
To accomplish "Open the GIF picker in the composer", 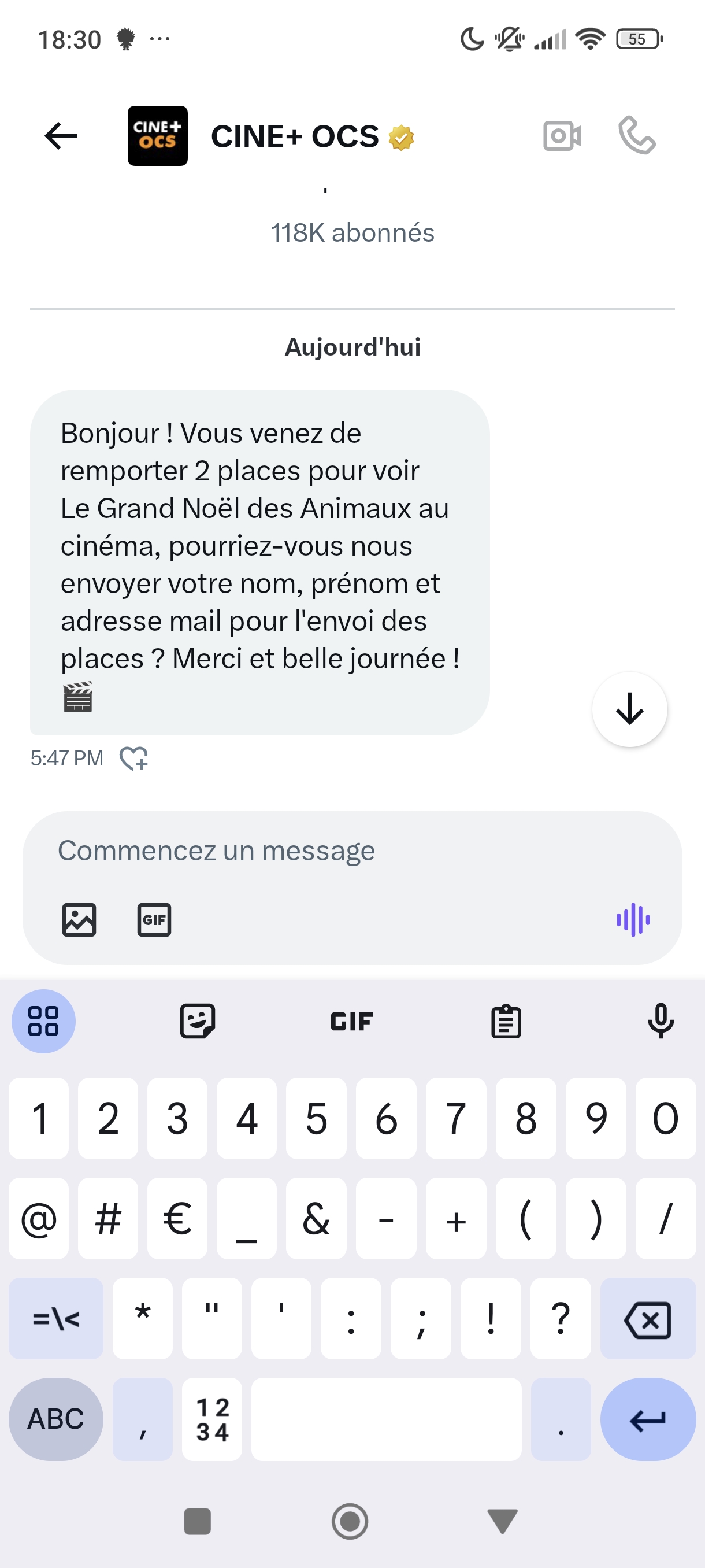I will coord(154,919).
